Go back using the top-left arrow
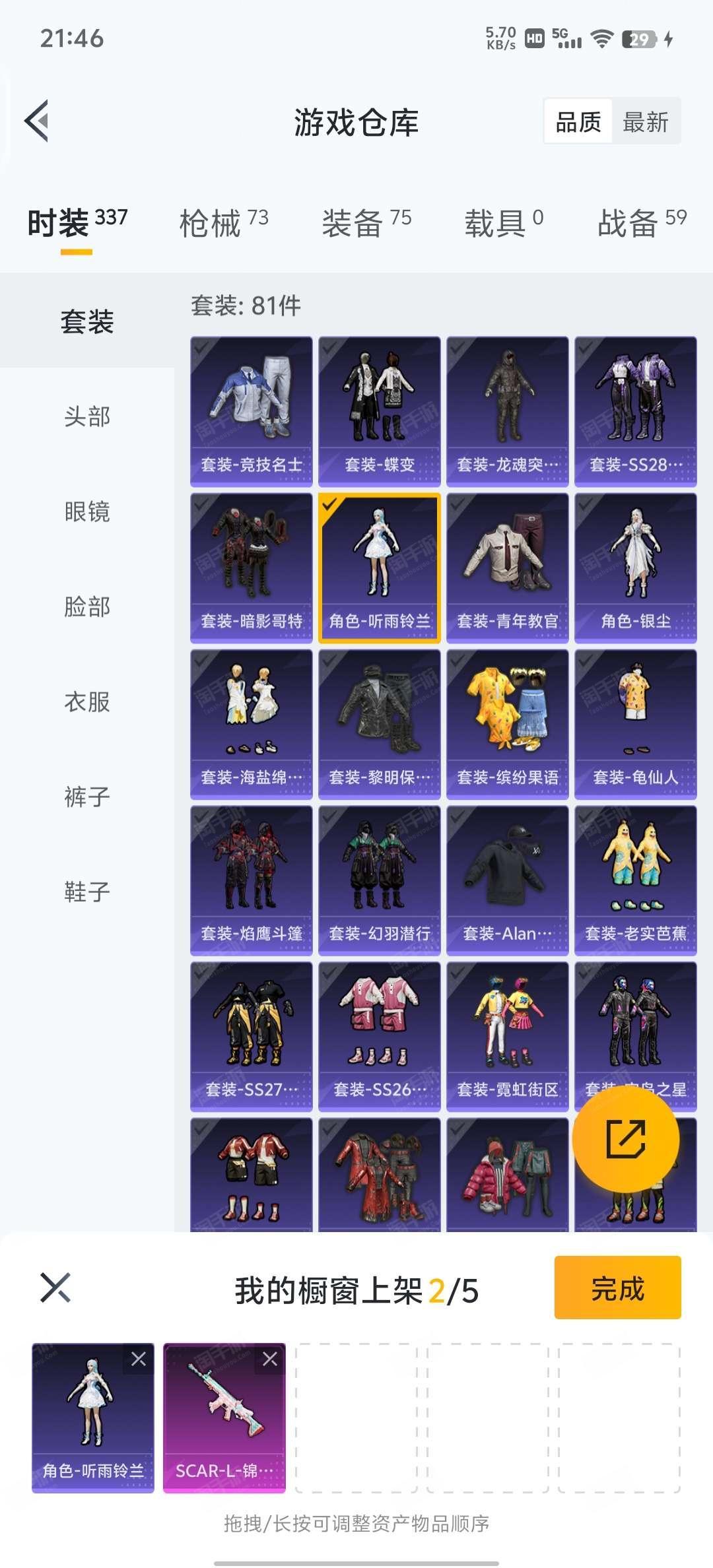This screenshot has width=713, height=1568. pos(37,121)
